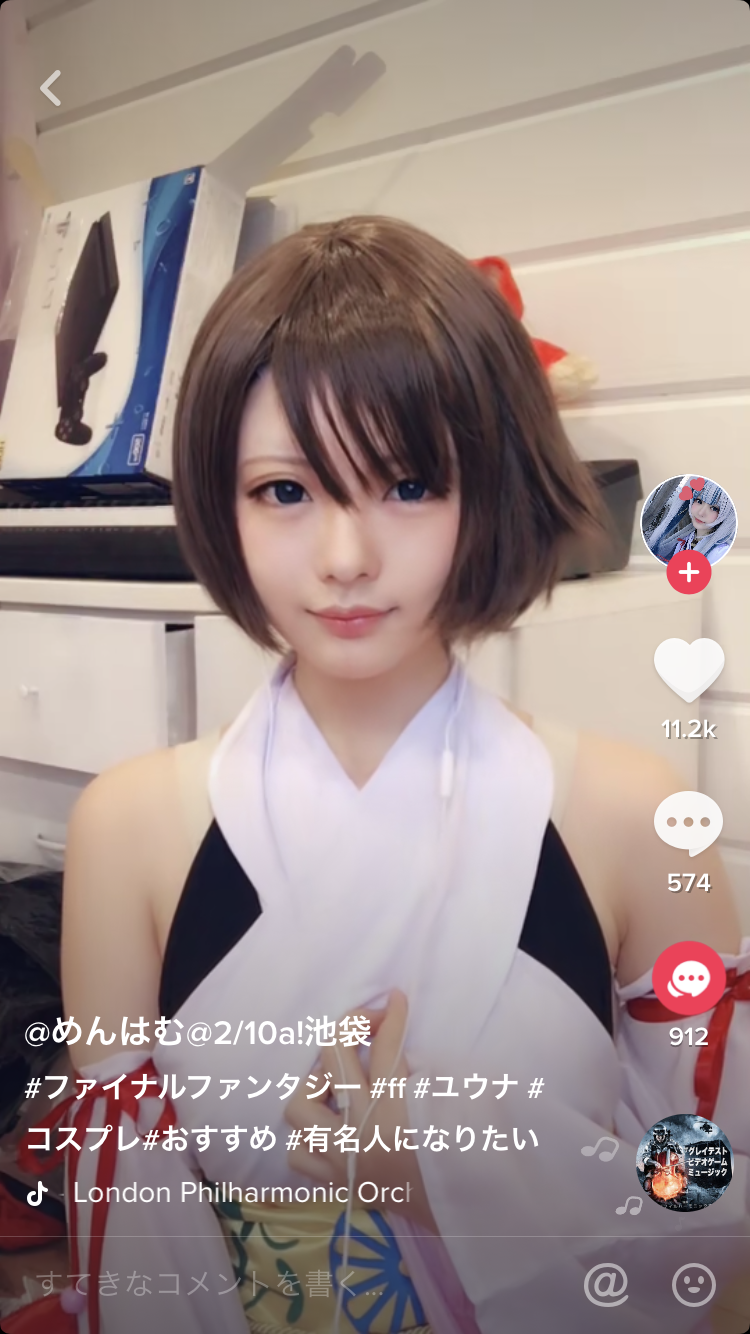
Task: Like this video with the heart
Action: coord(688,669)
